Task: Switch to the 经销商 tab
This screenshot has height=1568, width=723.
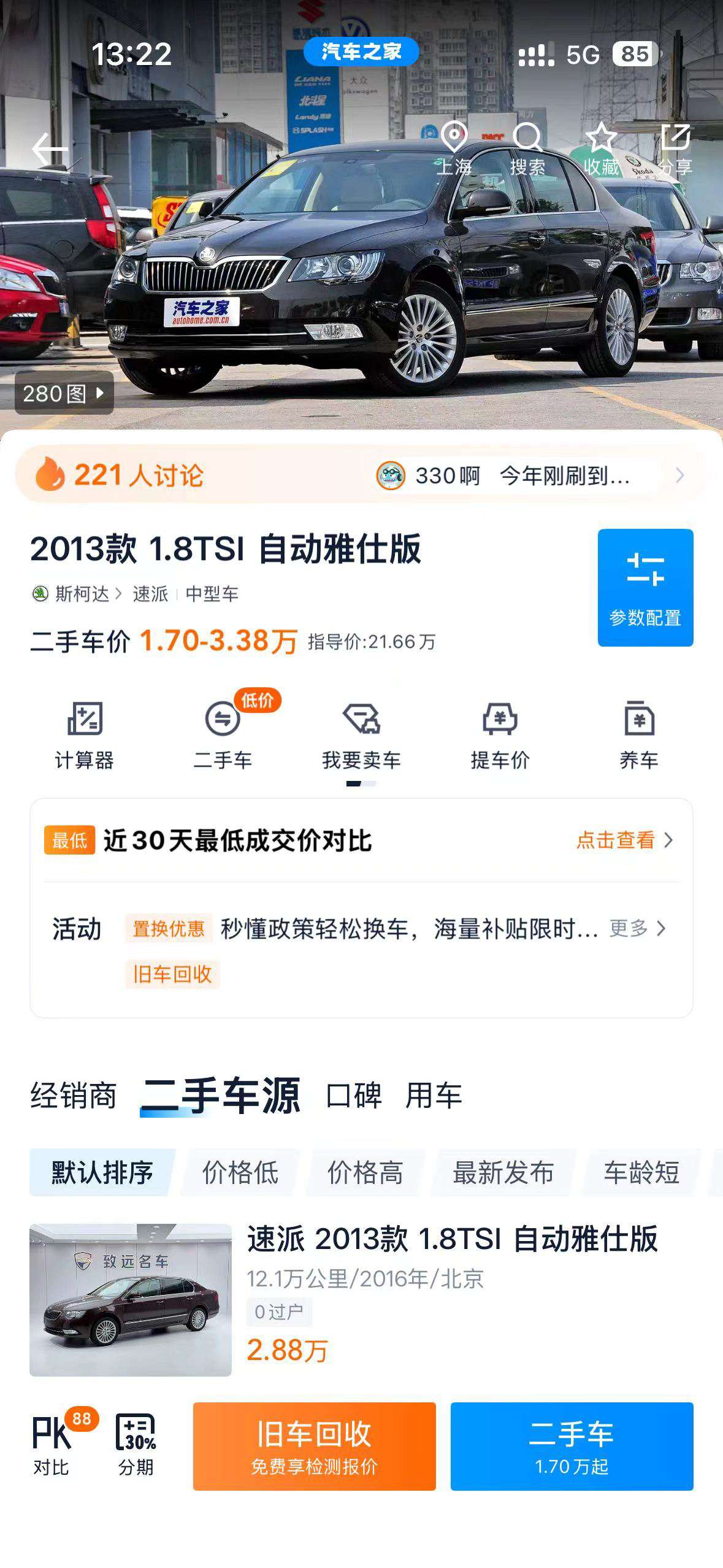Action: pos(74,1095)
